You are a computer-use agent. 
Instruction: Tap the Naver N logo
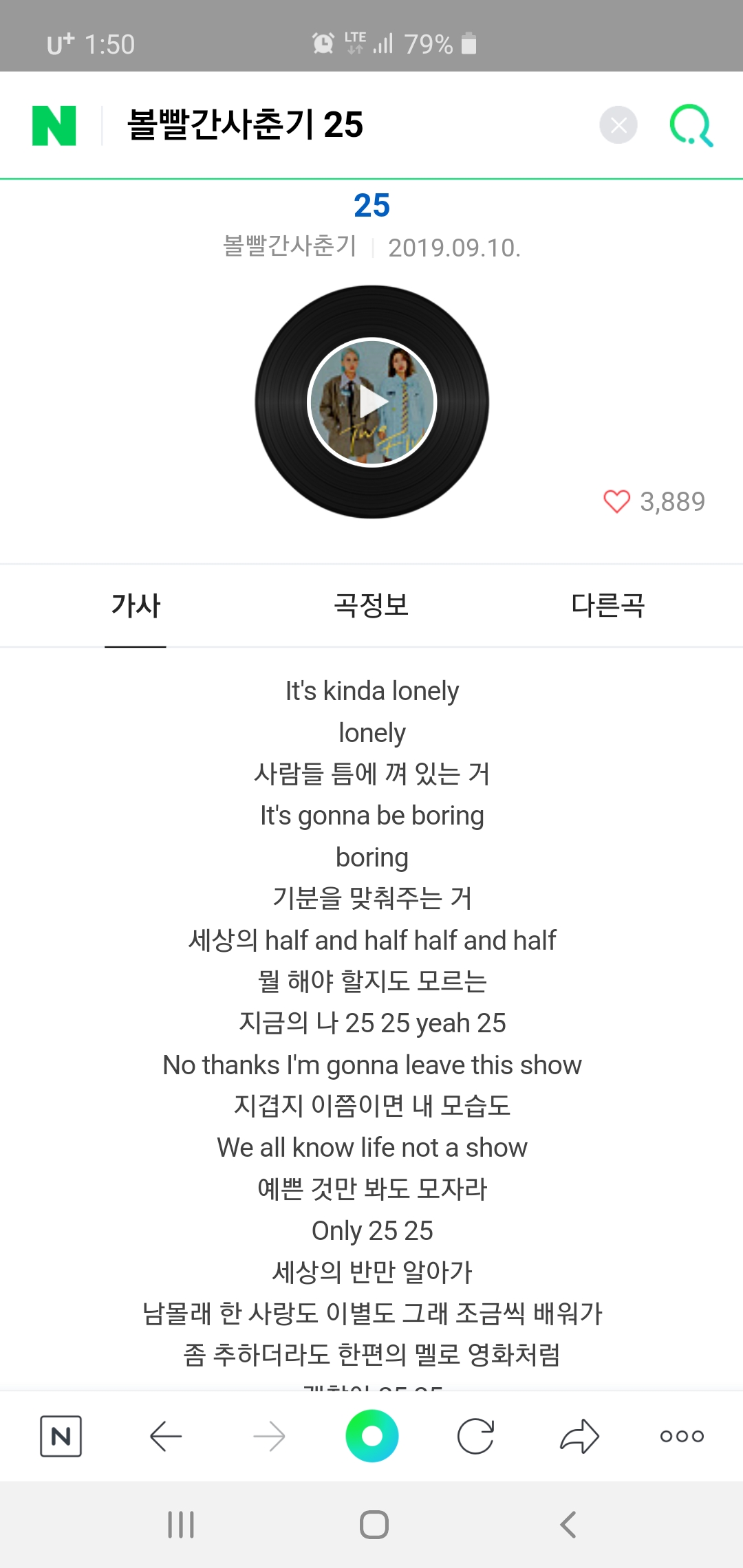(54, 125)
